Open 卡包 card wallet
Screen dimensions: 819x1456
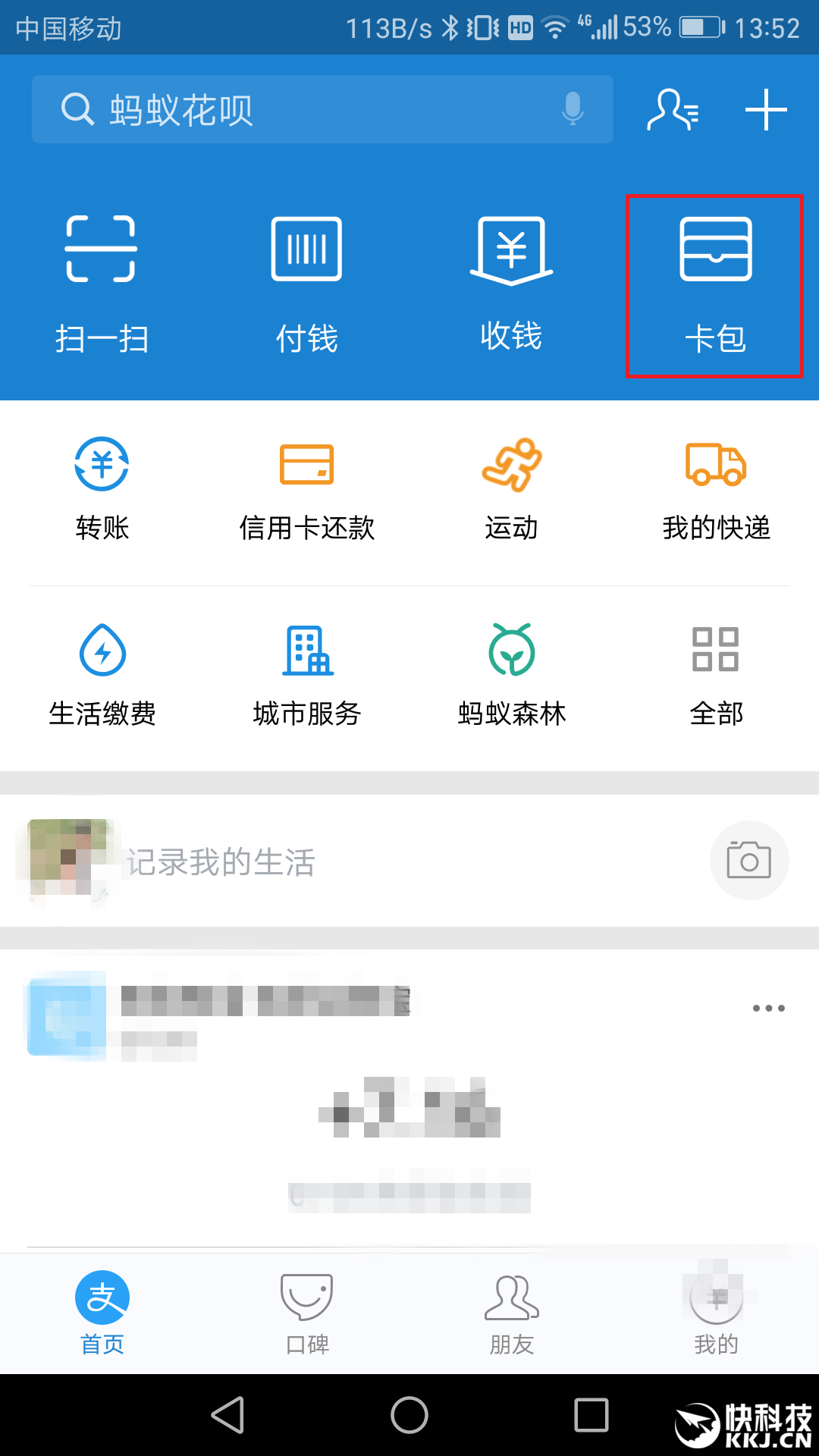pyautogui.click(x=715, y=284)
